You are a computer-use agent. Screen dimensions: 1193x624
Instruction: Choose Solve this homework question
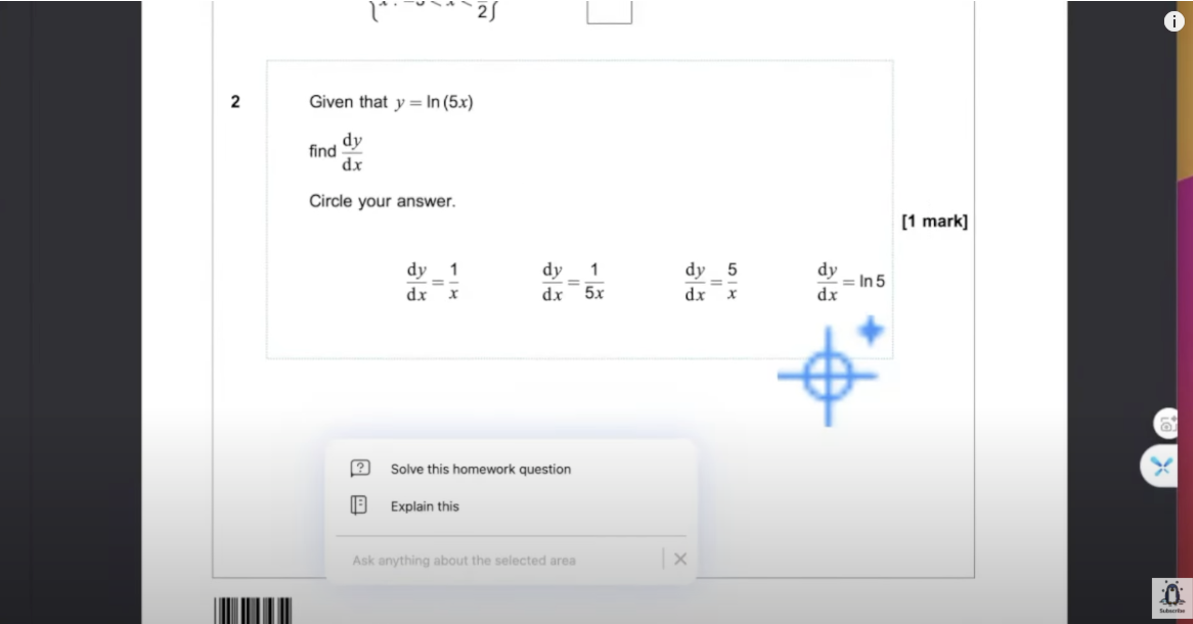pos(480,469)
